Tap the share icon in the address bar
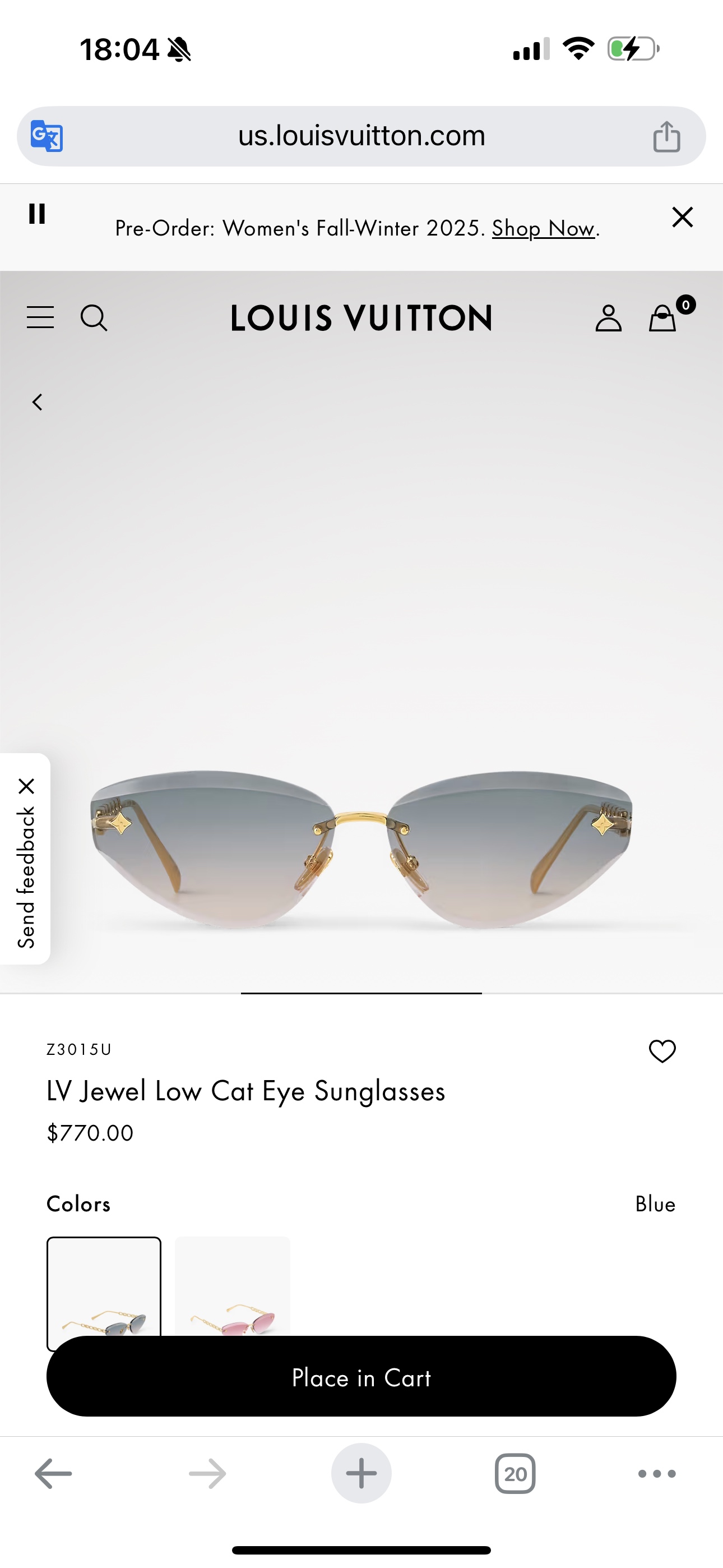This screenshot has width=723, height=1568. coord(668,136)
